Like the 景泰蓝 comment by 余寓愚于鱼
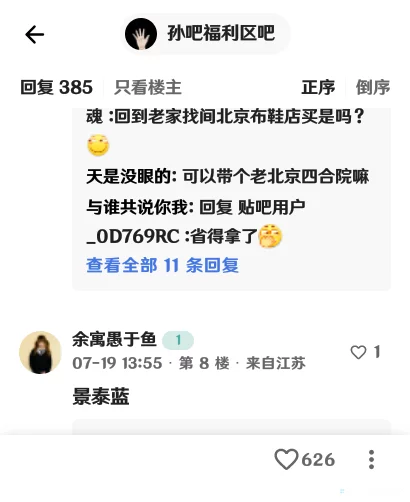This screenshot has width=410, height=502. click(x=365, y=352)
